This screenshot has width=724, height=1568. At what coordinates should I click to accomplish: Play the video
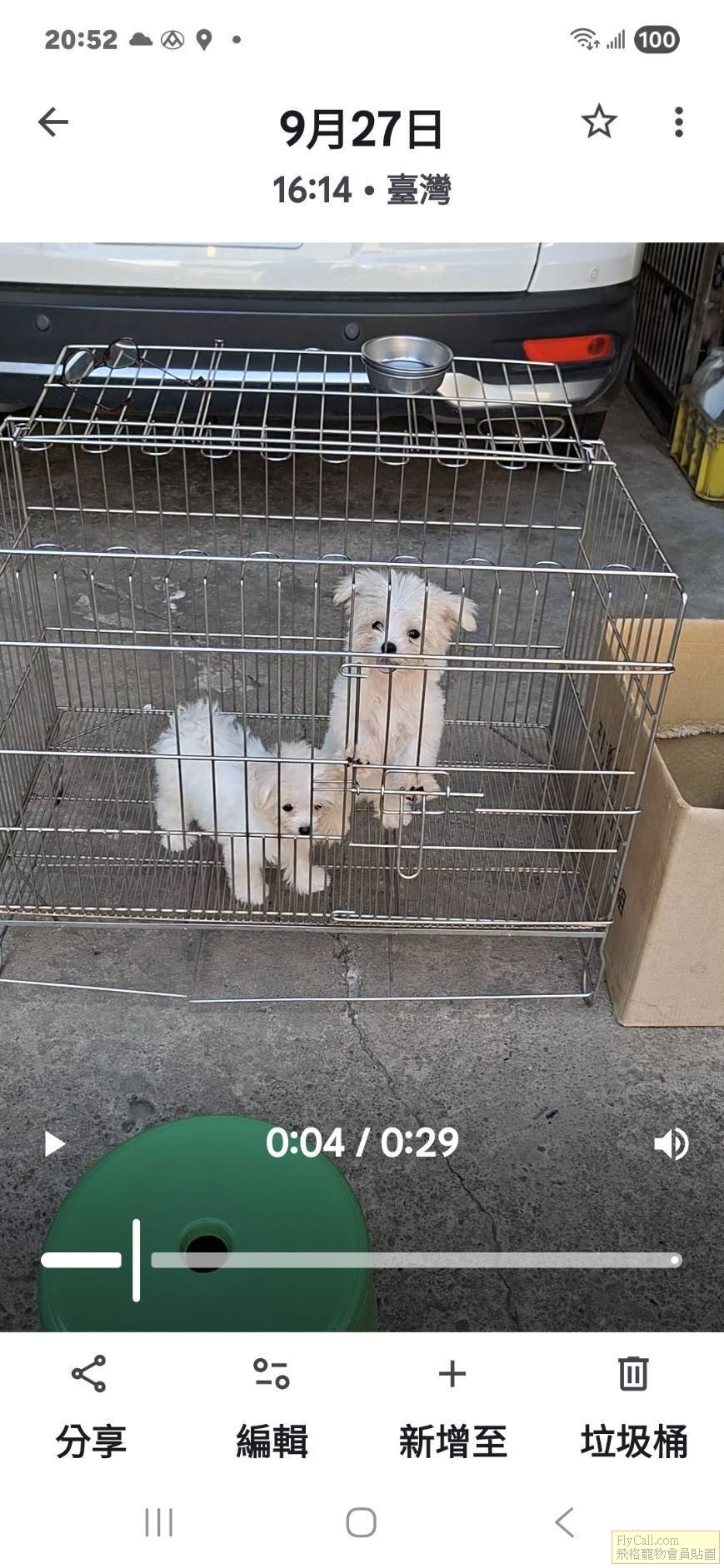[x=54, y=1143]
